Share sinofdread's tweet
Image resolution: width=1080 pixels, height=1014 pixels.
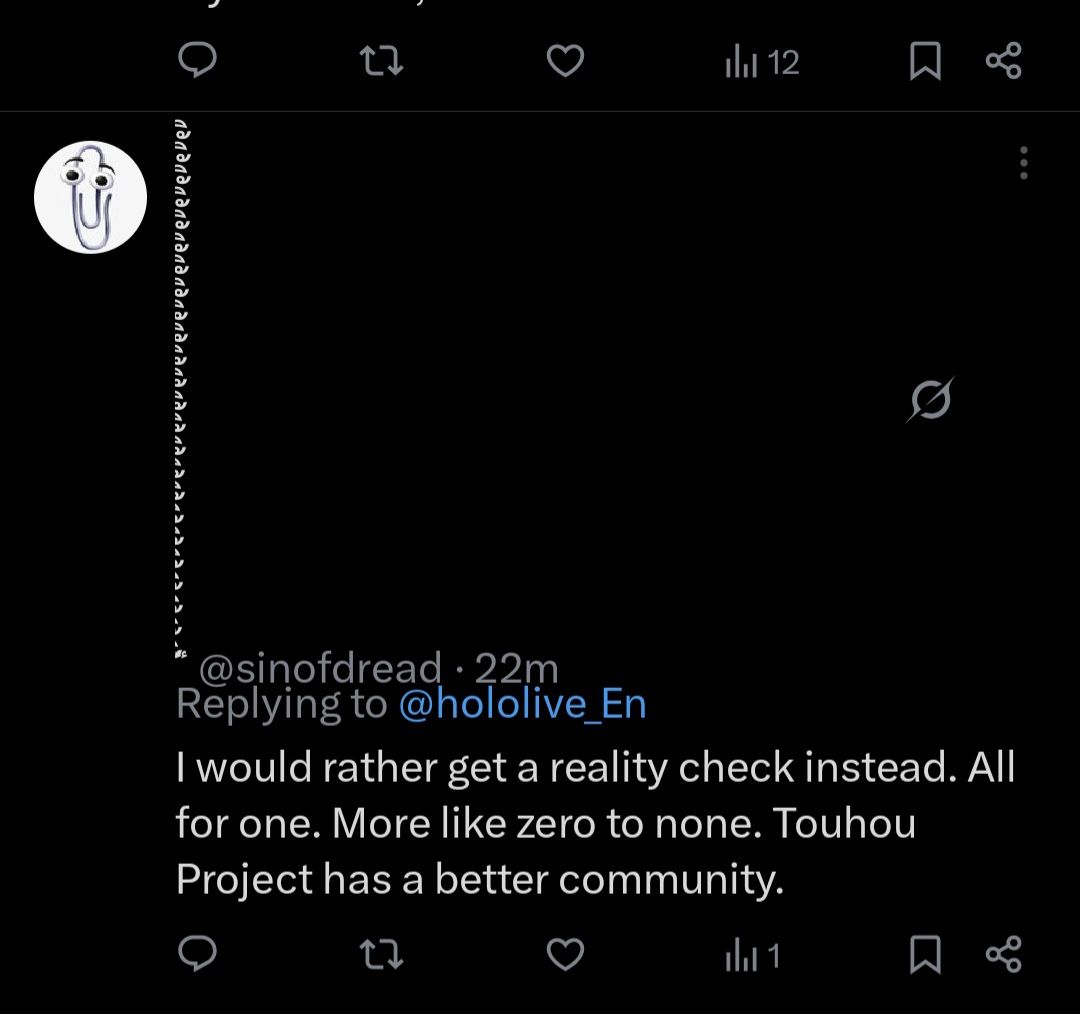[x=1004, y=955]
